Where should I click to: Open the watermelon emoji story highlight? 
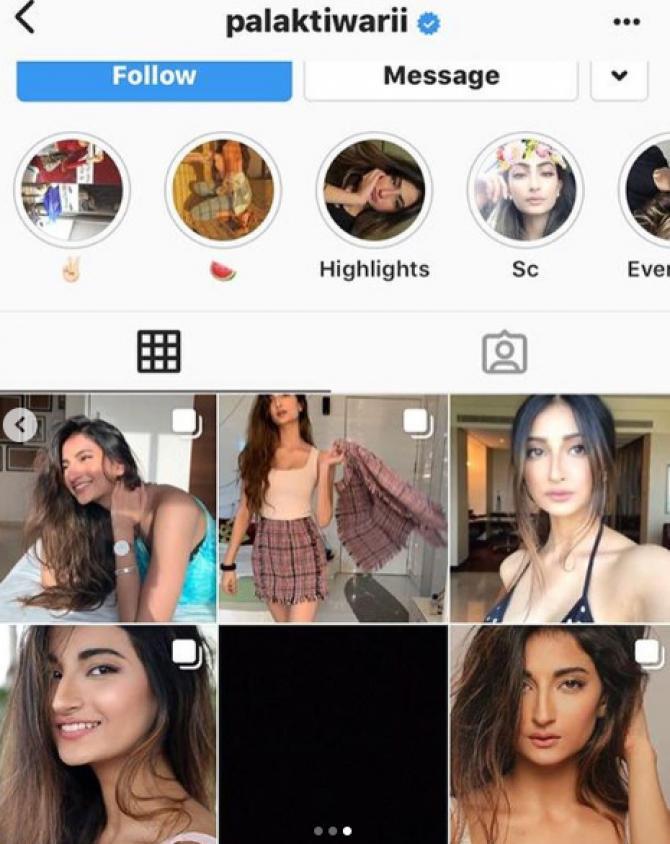click(222, 190)
